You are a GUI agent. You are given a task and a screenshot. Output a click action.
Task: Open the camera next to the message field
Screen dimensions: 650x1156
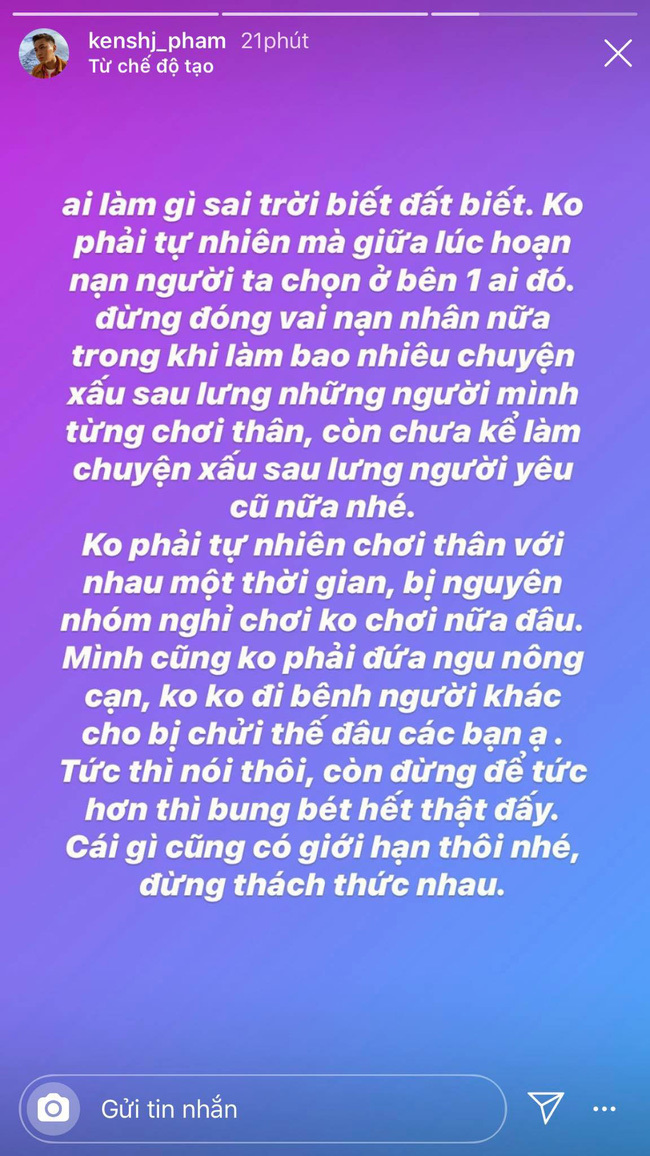53,1108
